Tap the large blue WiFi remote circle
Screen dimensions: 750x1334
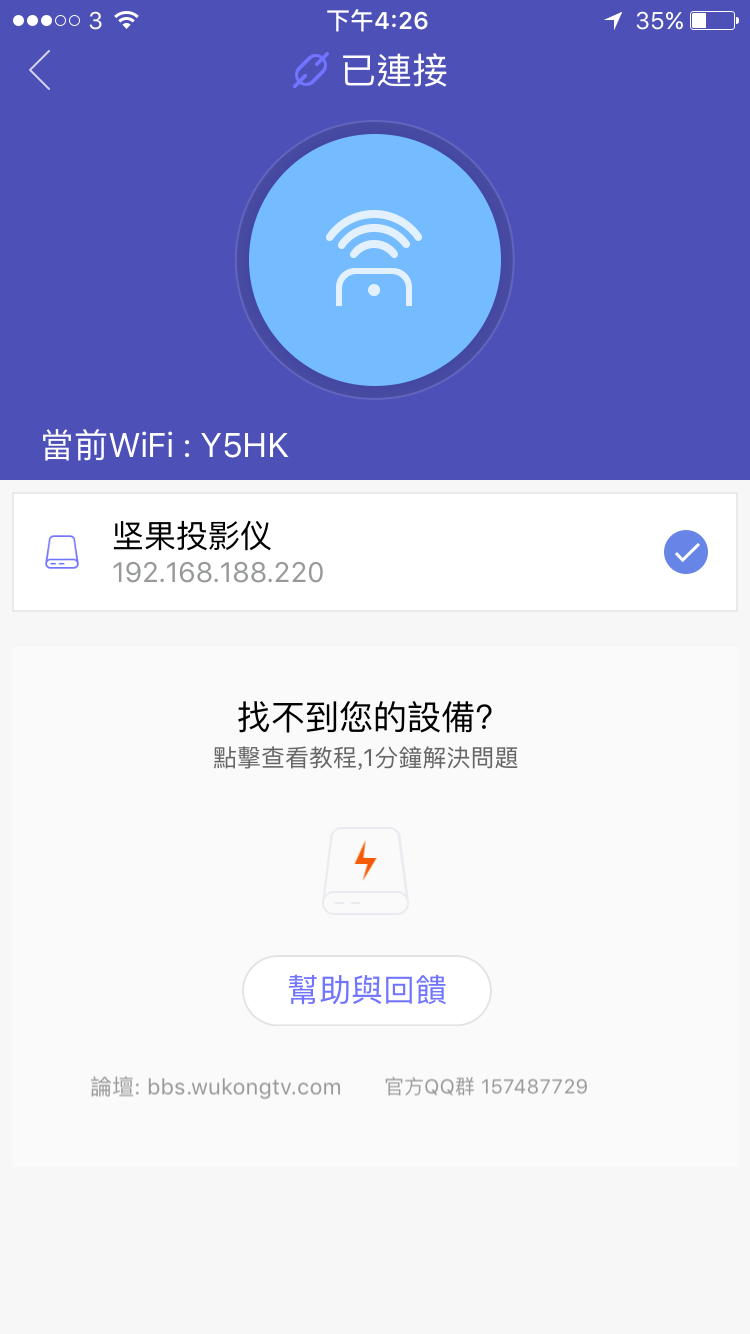pyautogui.click(x=375, y=260)
